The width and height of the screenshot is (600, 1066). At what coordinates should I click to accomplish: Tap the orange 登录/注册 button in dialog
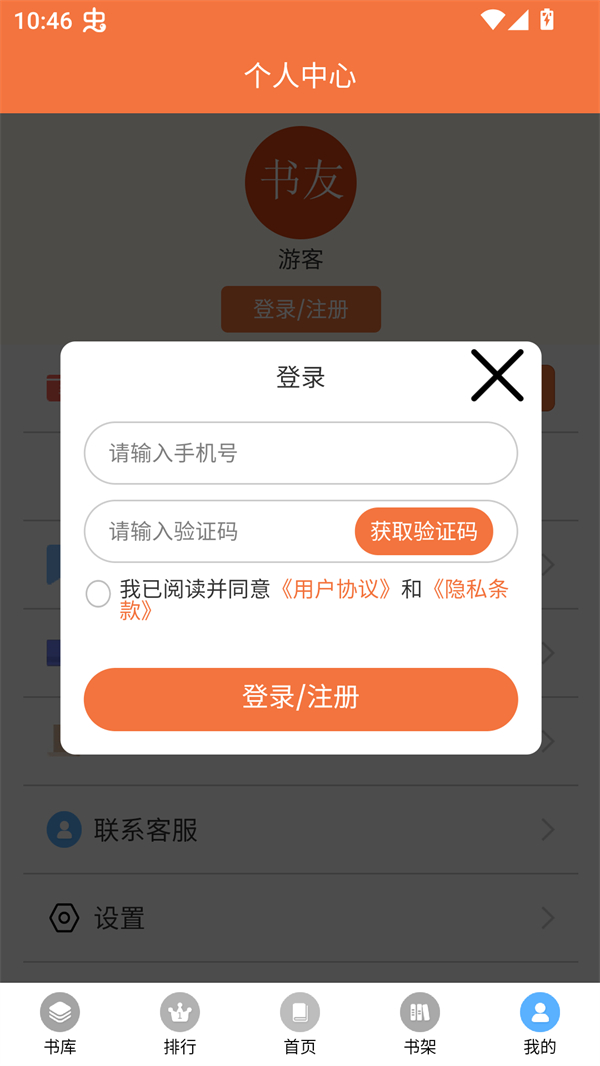click(300, 698)
